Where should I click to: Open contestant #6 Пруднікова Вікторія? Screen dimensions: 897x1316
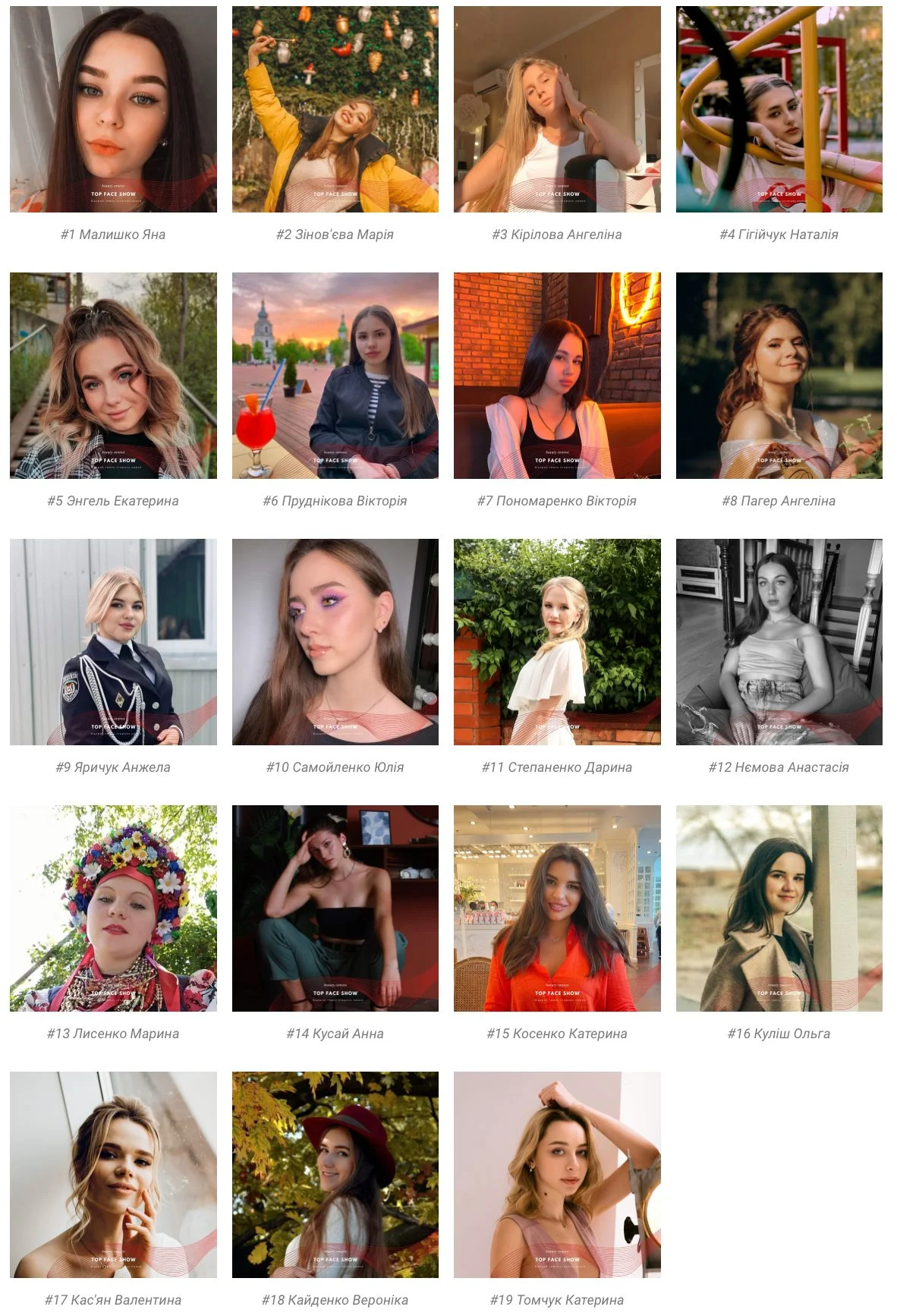[335, 376]
